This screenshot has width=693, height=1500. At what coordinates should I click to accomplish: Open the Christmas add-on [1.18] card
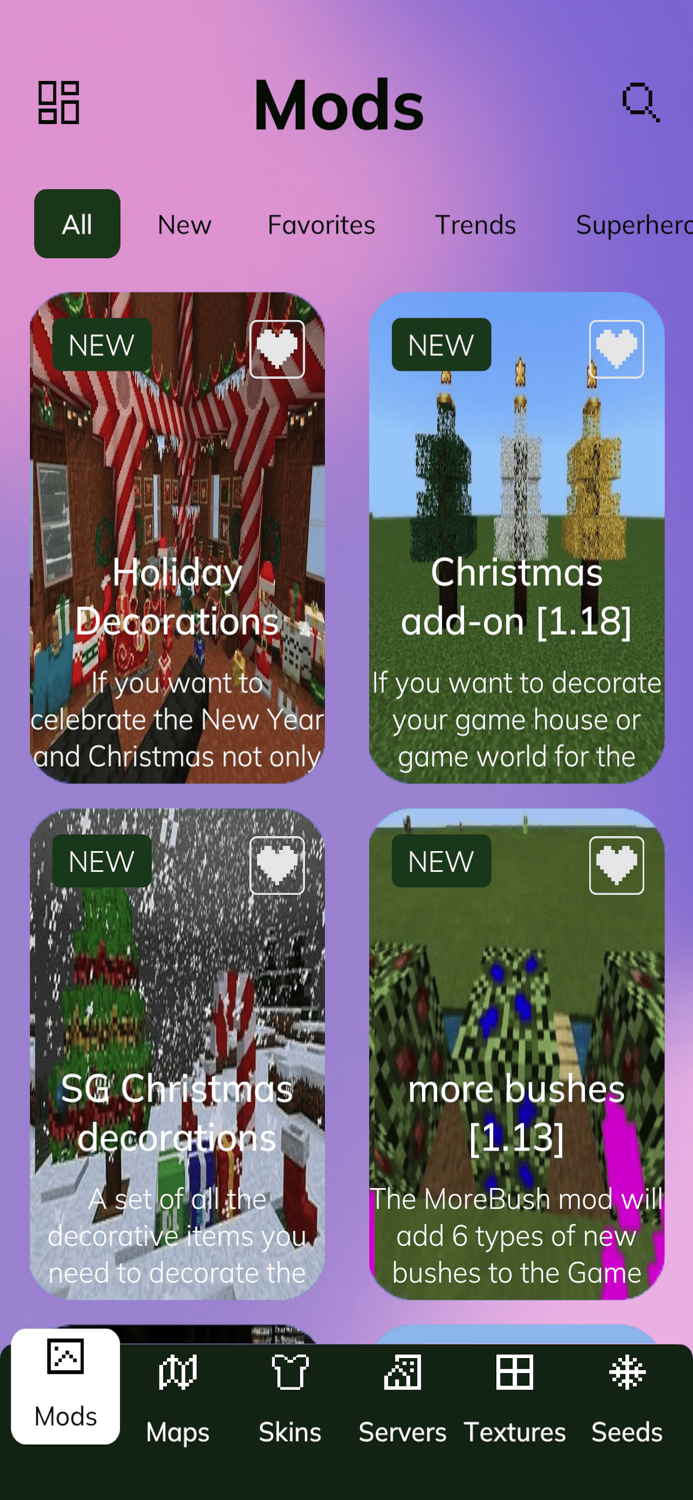pos(516,560)
